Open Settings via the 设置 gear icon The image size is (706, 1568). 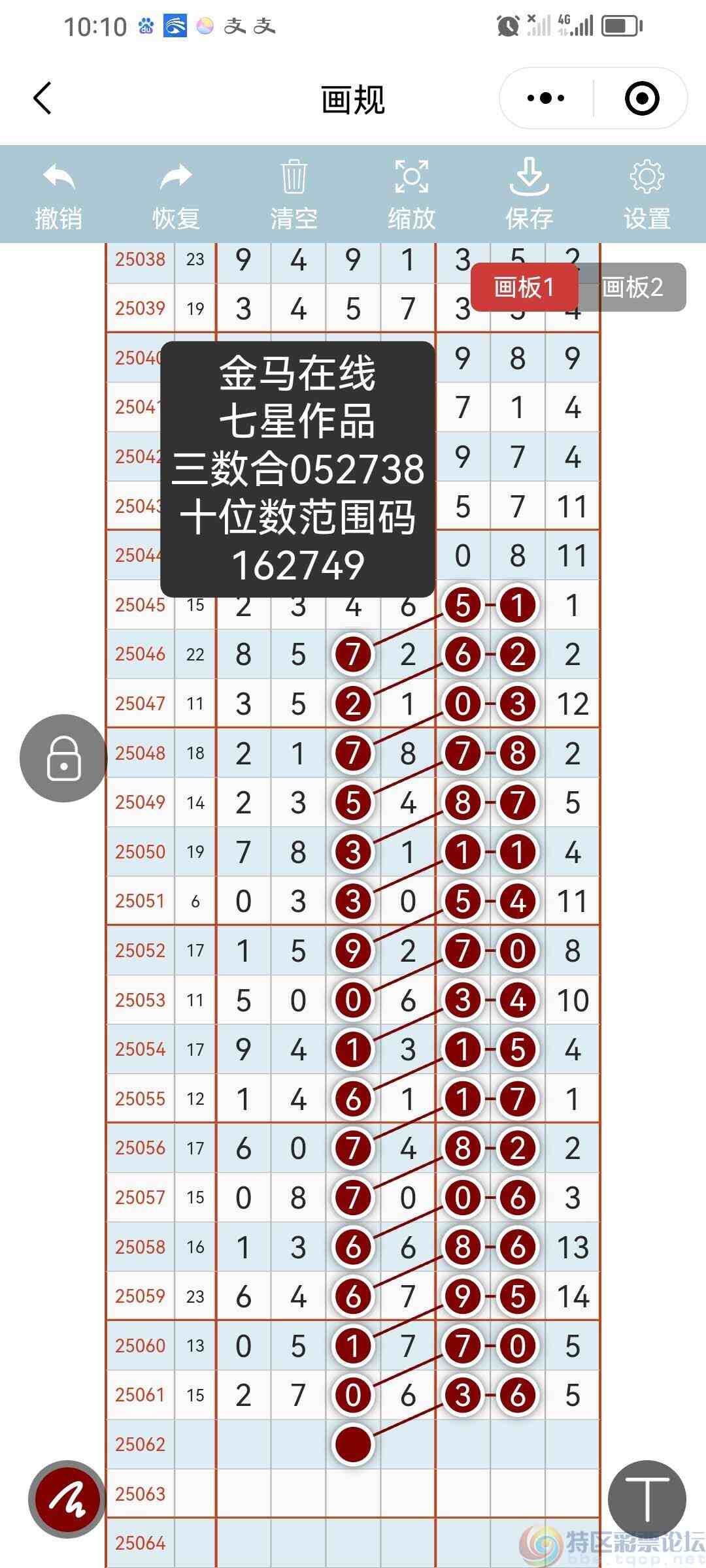click(646, 193)
